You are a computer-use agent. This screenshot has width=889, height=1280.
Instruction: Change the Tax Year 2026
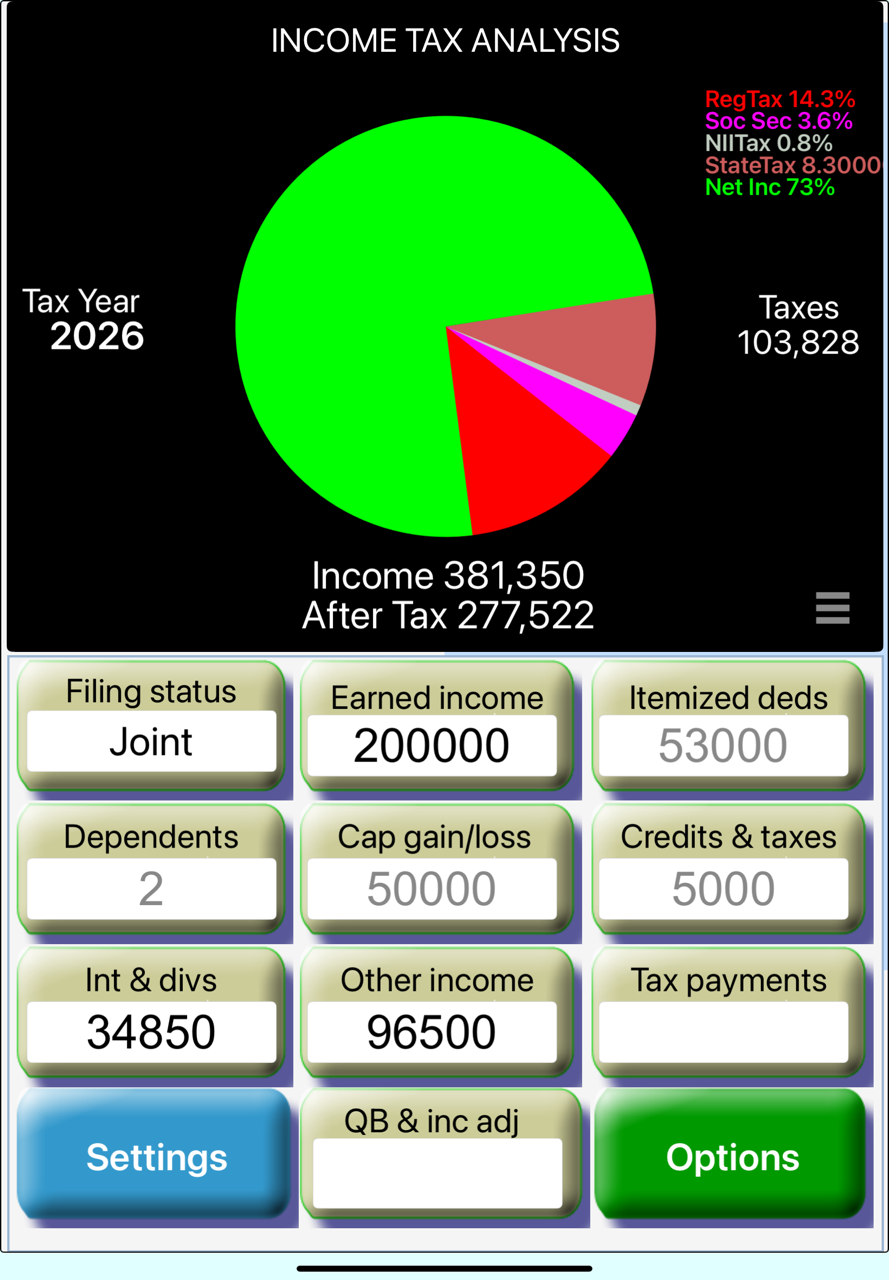click(x=96, y=335)
